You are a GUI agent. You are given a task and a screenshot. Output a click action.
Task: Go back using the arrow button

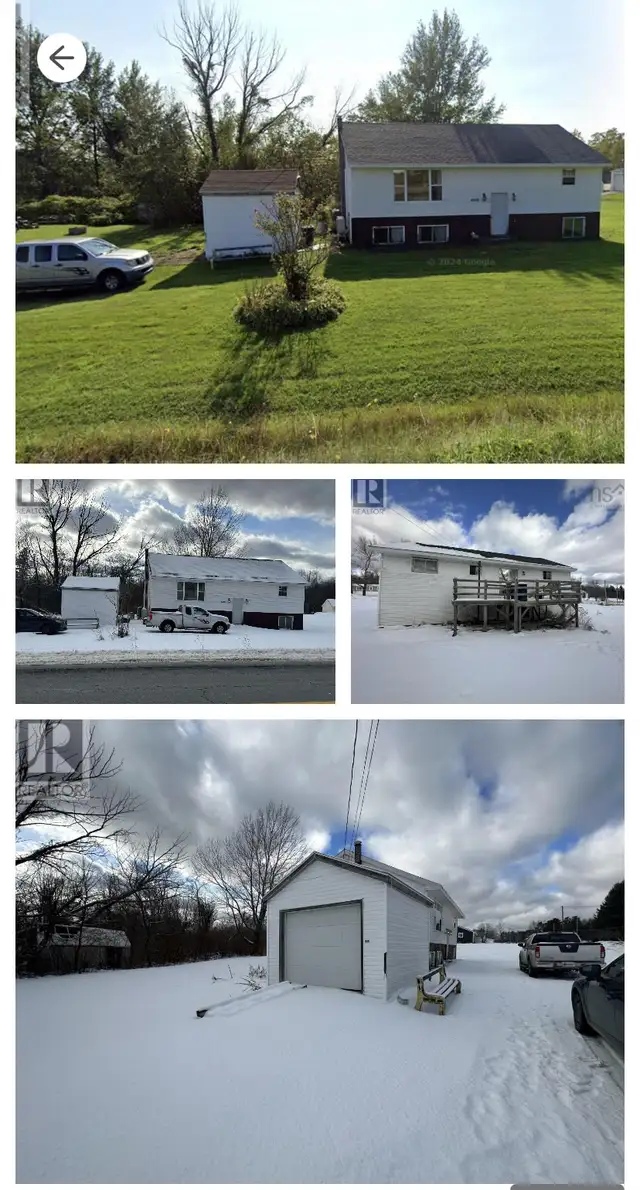pos(61,58)
